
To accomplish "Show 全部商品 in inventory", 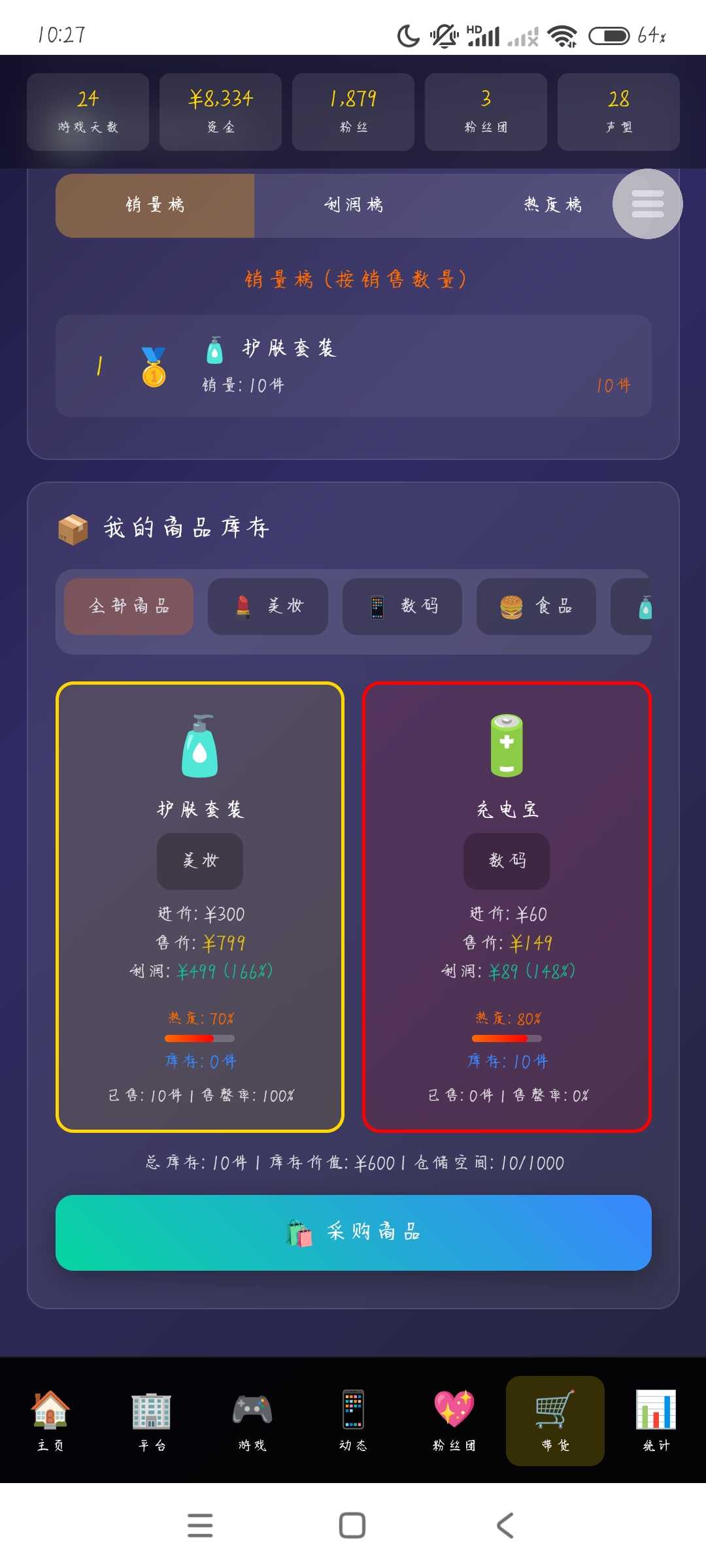I will tap(129, 606).
